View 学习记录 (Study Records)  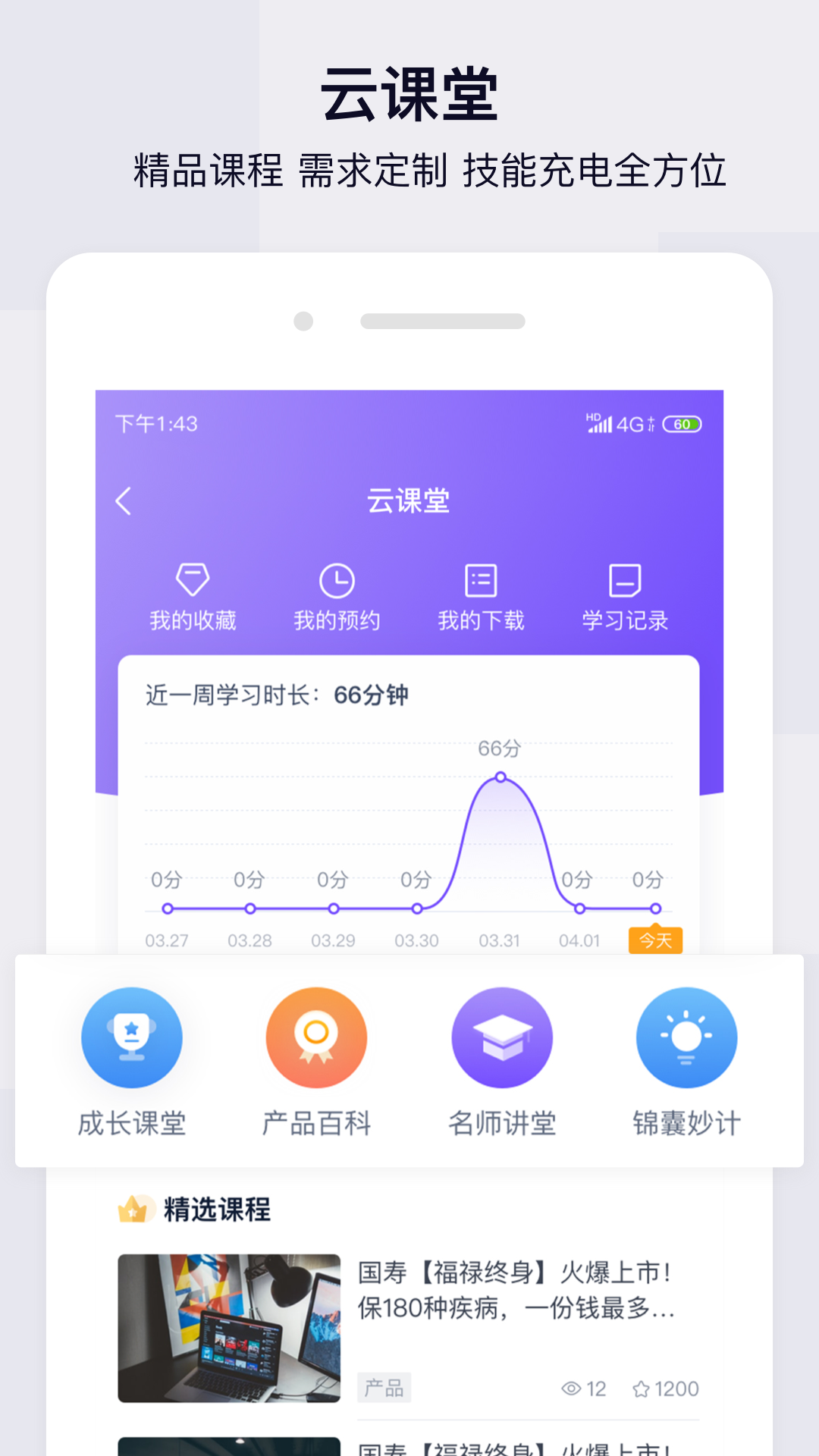(623, 599)
